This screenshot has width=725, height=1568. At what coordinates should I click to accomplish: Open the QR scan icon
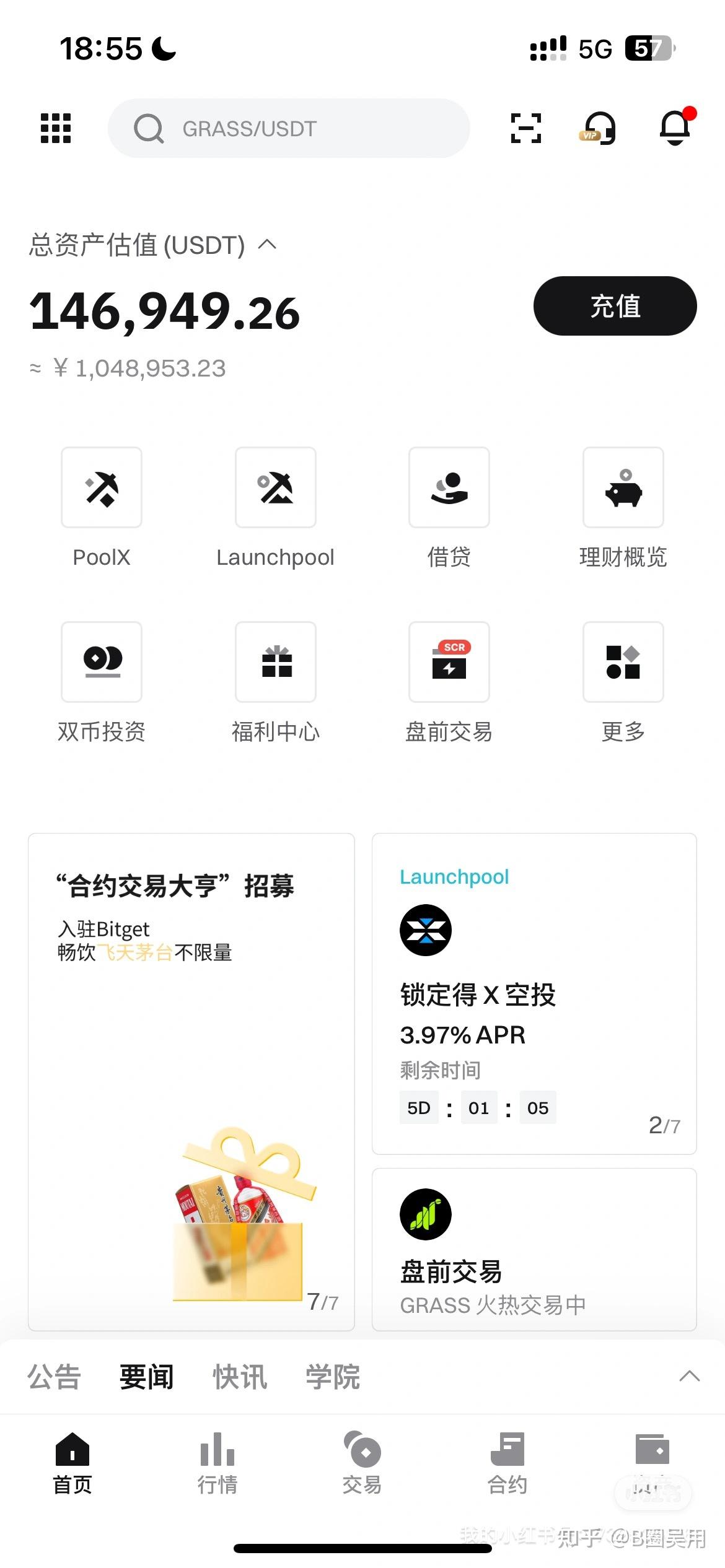point(525,128)
